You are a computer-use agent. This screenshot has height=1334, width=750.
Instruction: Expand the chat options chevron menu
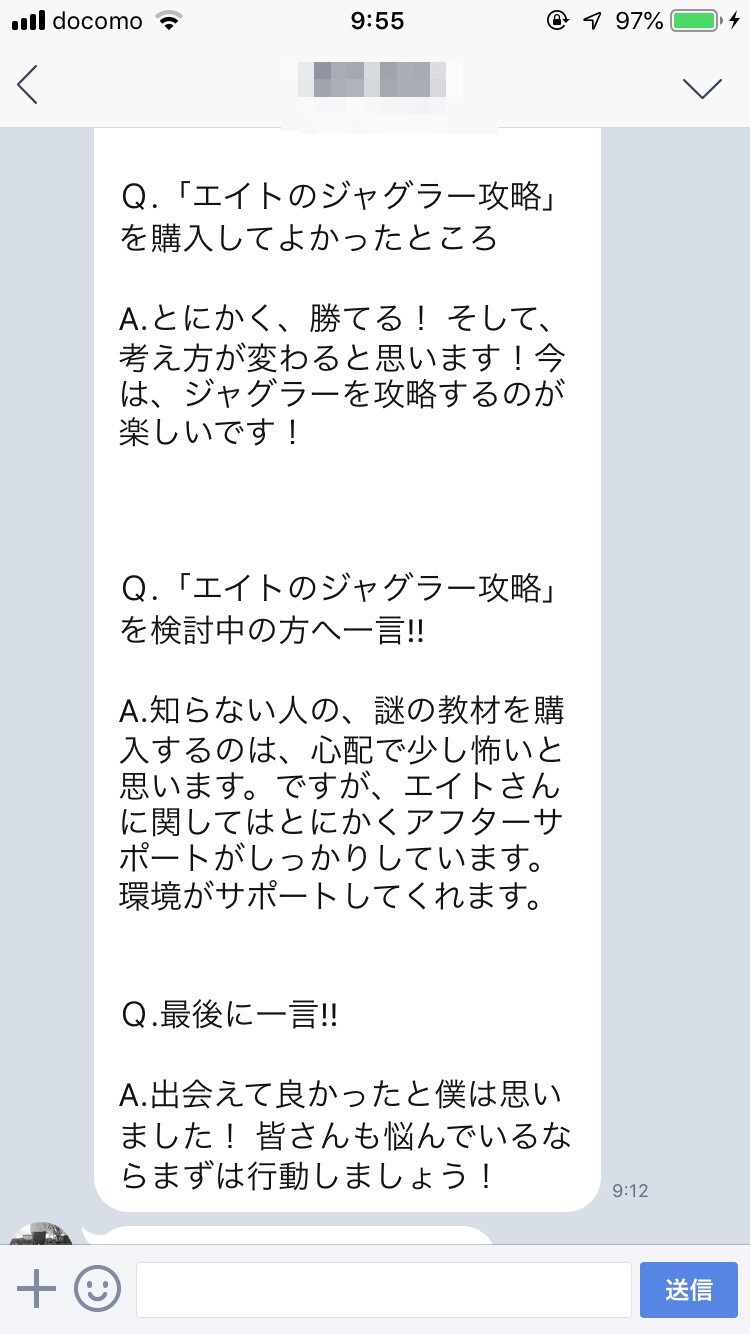[x=702, y=88]
